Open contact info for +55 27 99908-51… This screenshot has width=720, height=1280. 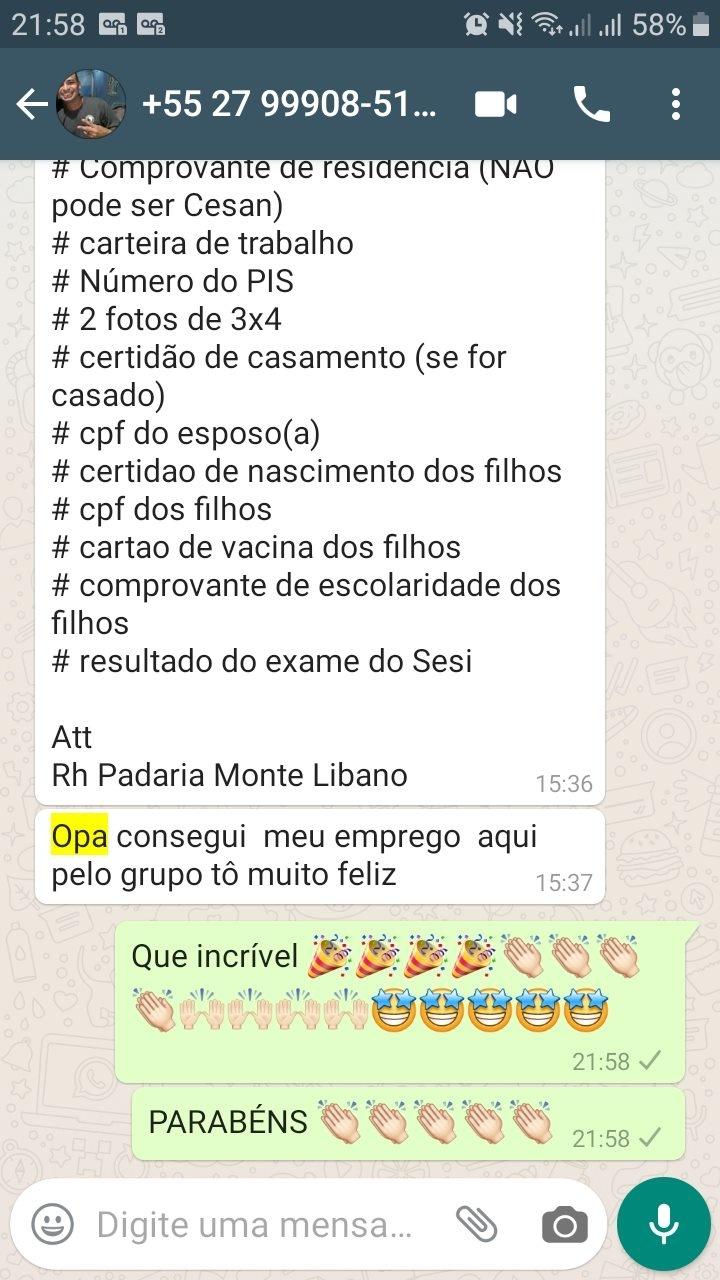click(x=290, y=104)
